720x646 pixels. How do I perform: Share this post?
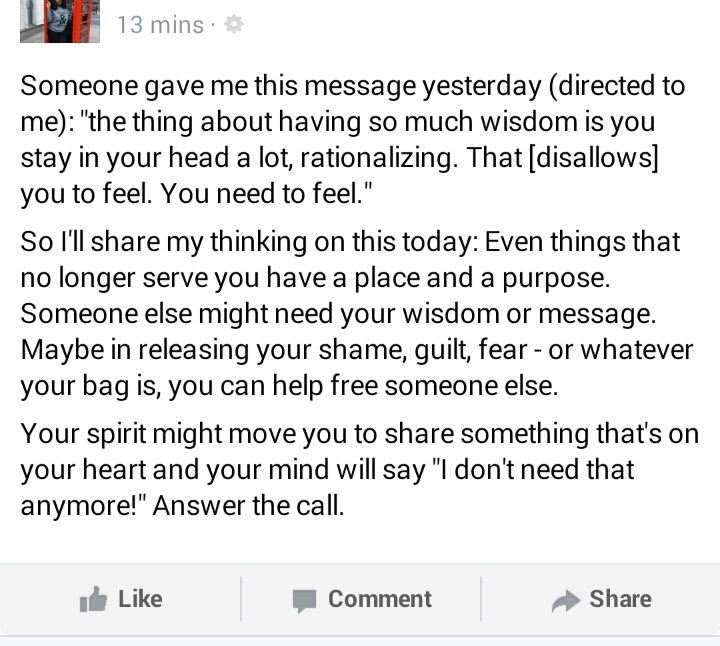[601, 599]
